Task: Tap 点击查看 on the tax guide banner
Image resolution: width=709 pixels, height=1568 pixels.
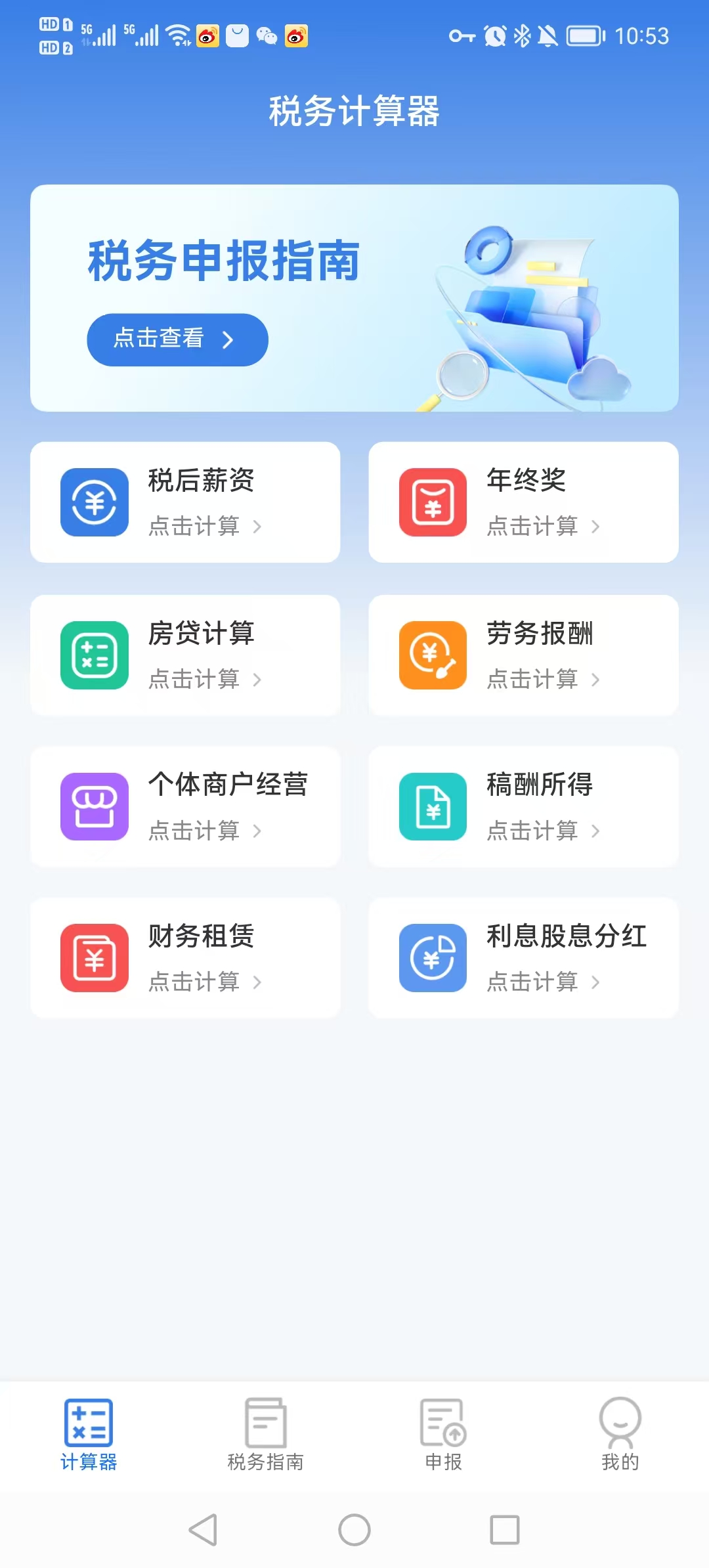Action: coord(176,339)
